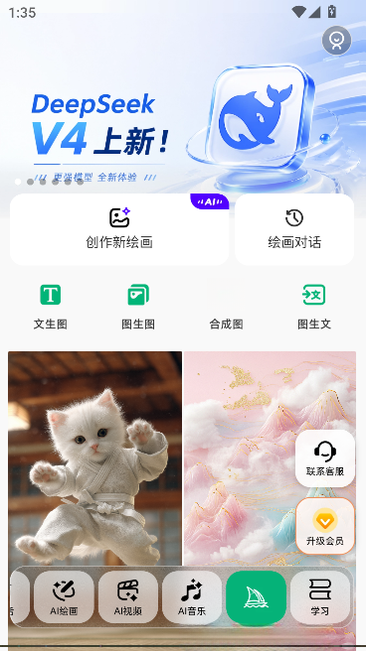Select the green sailboat tab
366x651 pixels.
click(256, 597)
